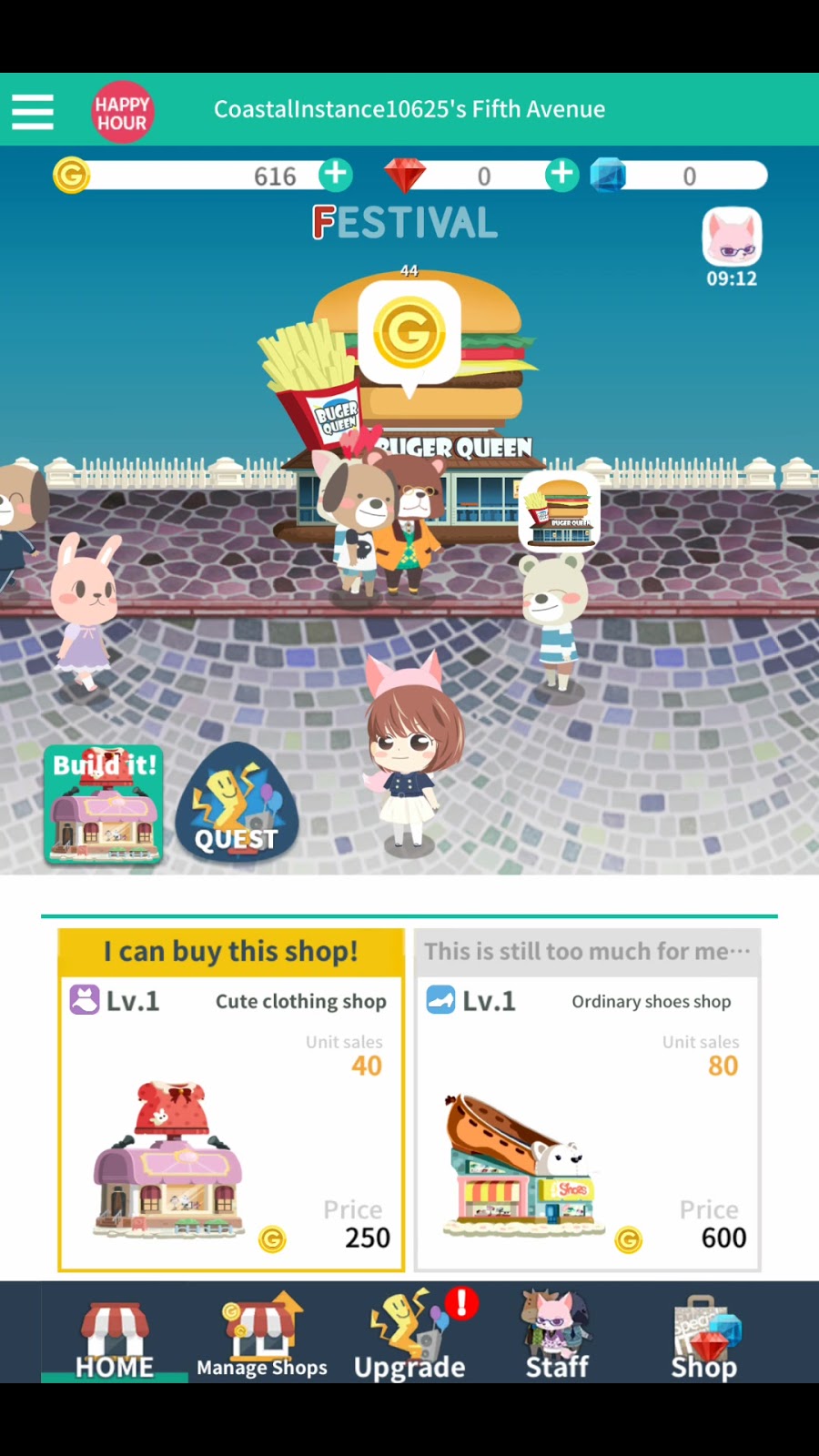
Task: Select the Ordinary shoes shop card
Action: click(587, 1101)
